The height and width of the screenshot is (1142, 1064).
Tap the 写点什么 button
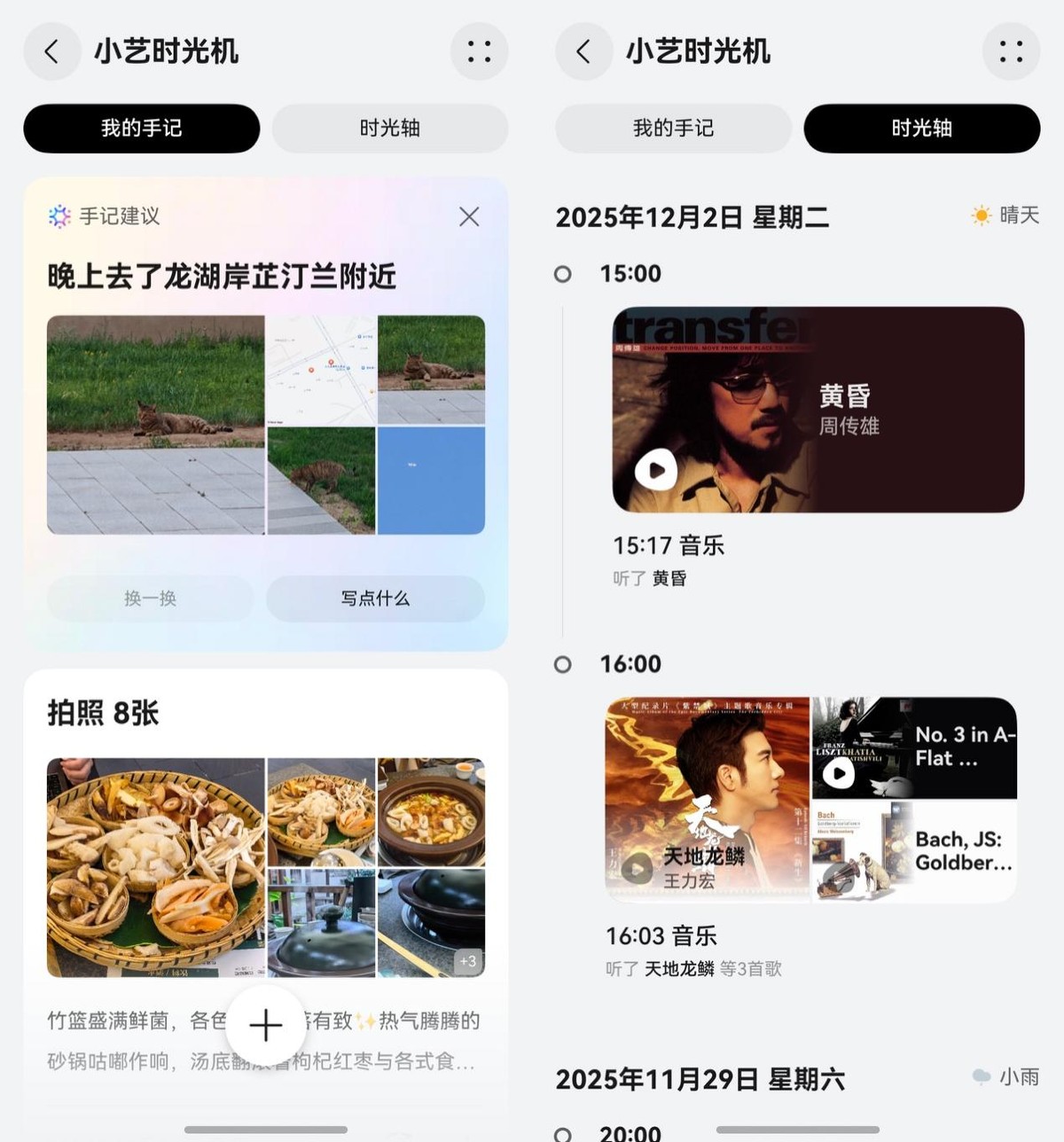click(375, 598)
